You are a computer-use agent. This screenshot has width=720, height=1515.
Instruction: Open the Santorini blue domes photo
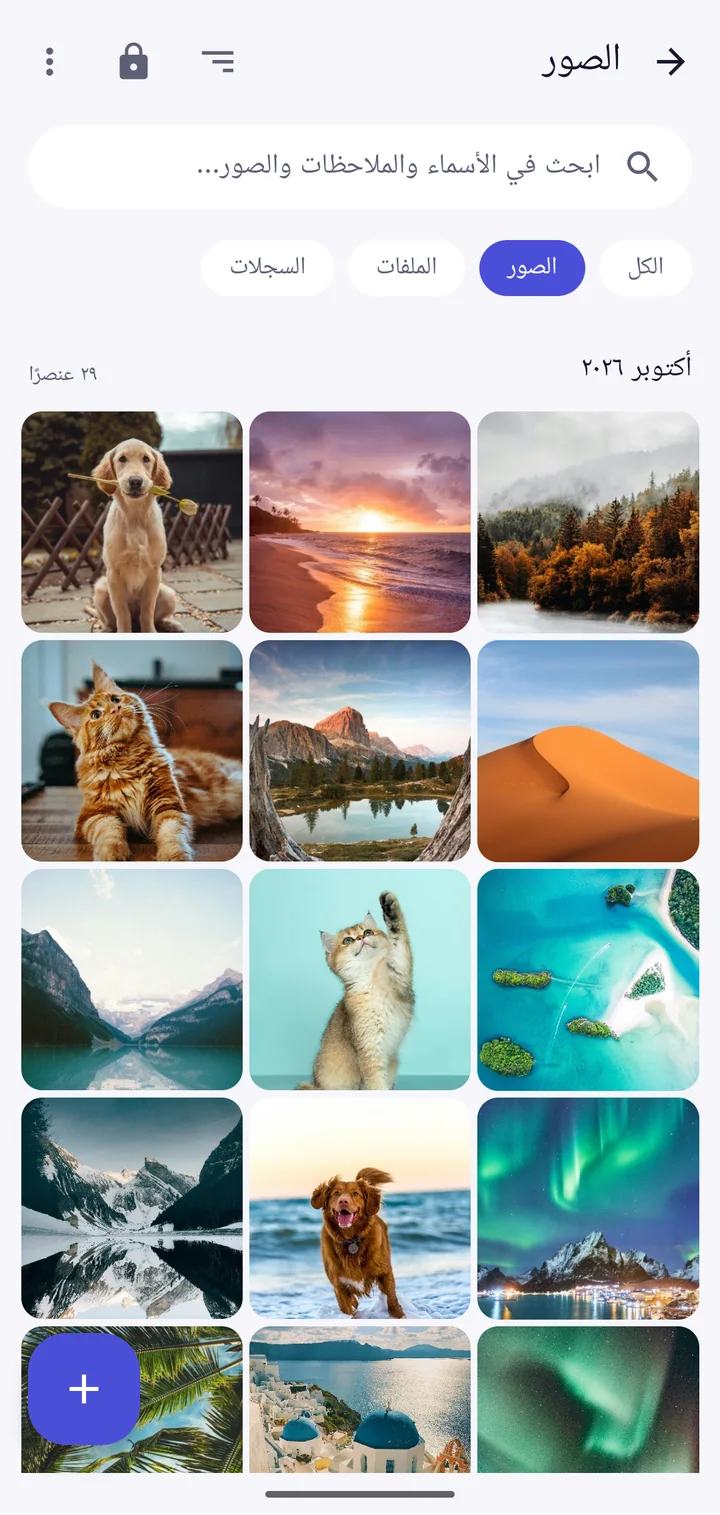(x=360, y=1399)
